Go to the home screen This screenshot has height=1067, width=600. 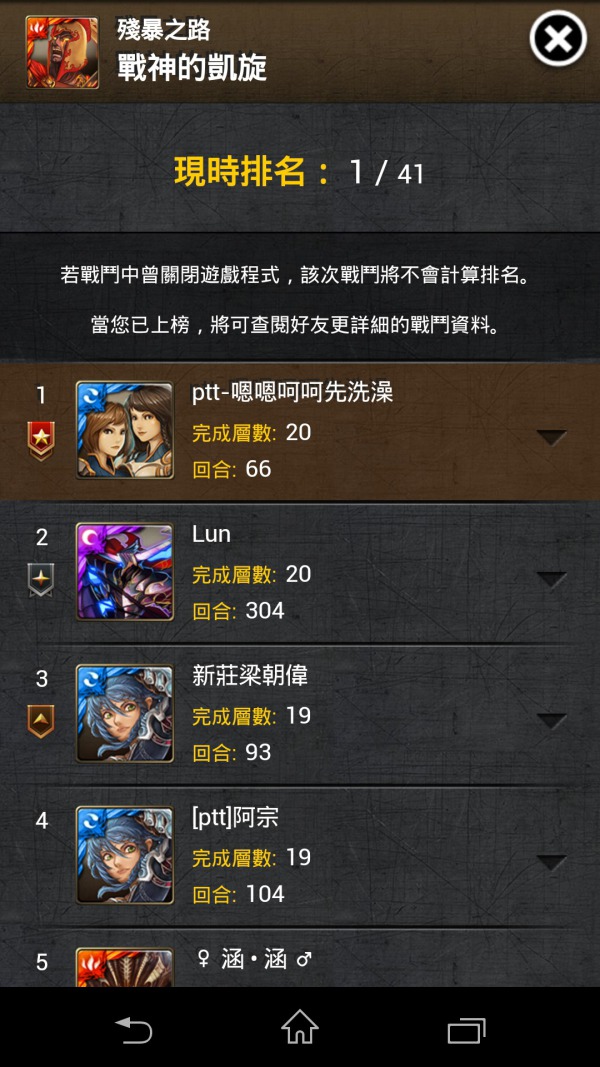[x=300, y=1027]
